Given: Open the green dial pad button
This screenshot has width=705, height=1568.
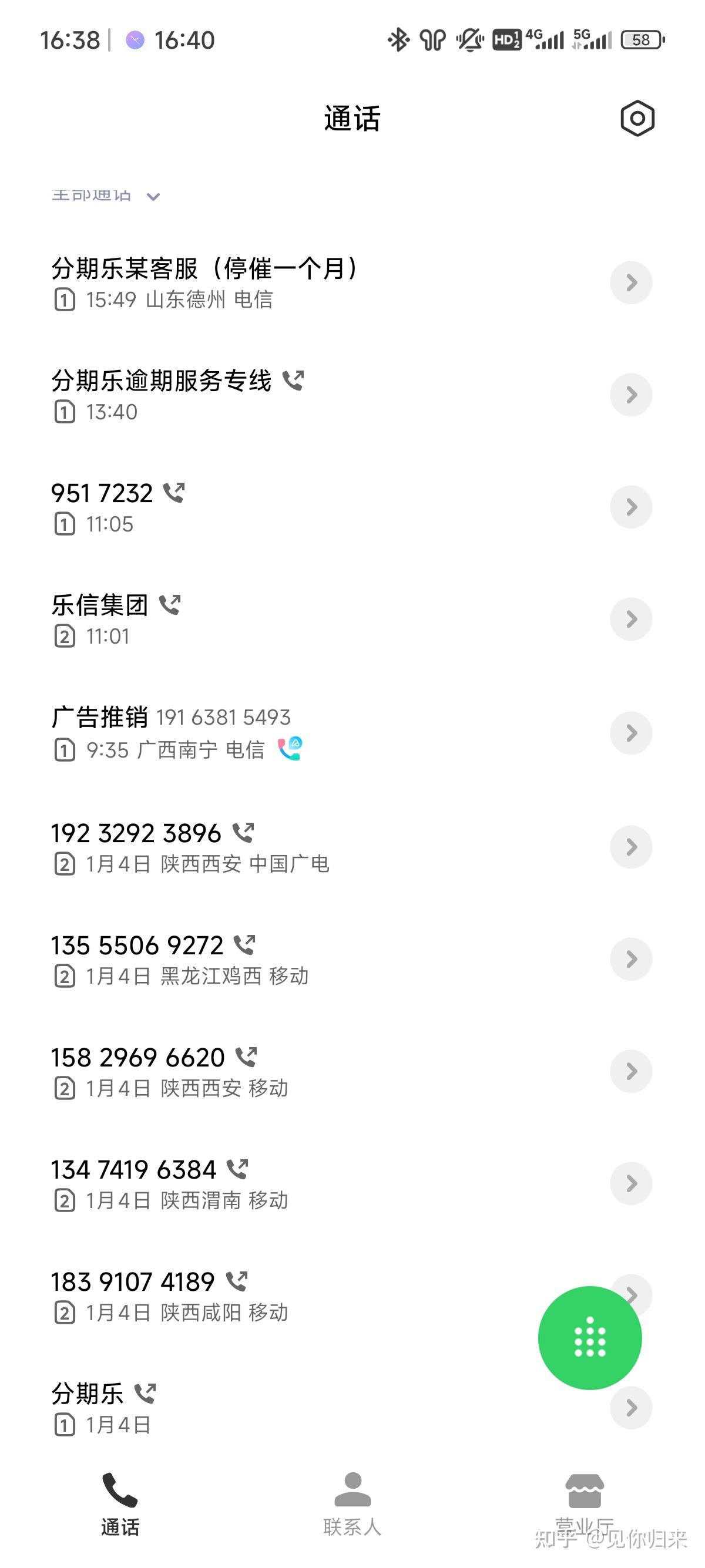Looking at the screenshot, I should (x=589, y=1338).
